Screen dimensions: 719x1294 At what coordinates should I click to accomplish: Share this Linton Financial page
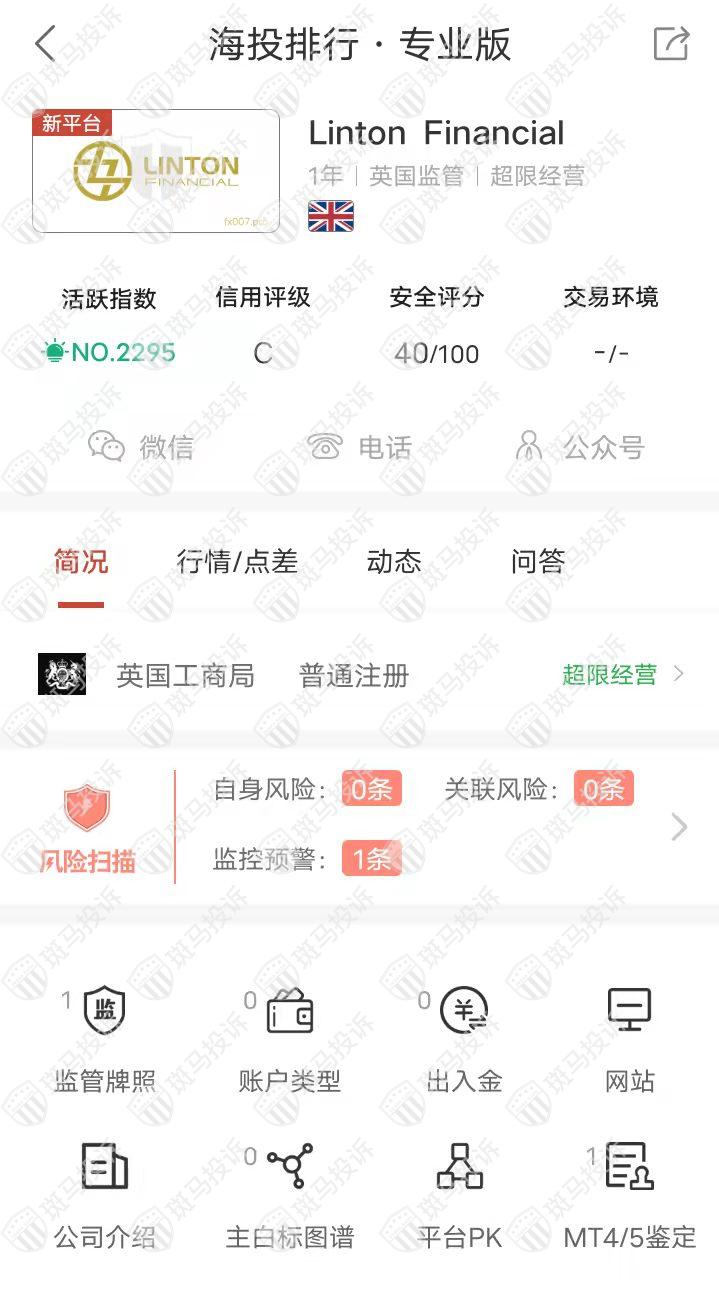671,44
